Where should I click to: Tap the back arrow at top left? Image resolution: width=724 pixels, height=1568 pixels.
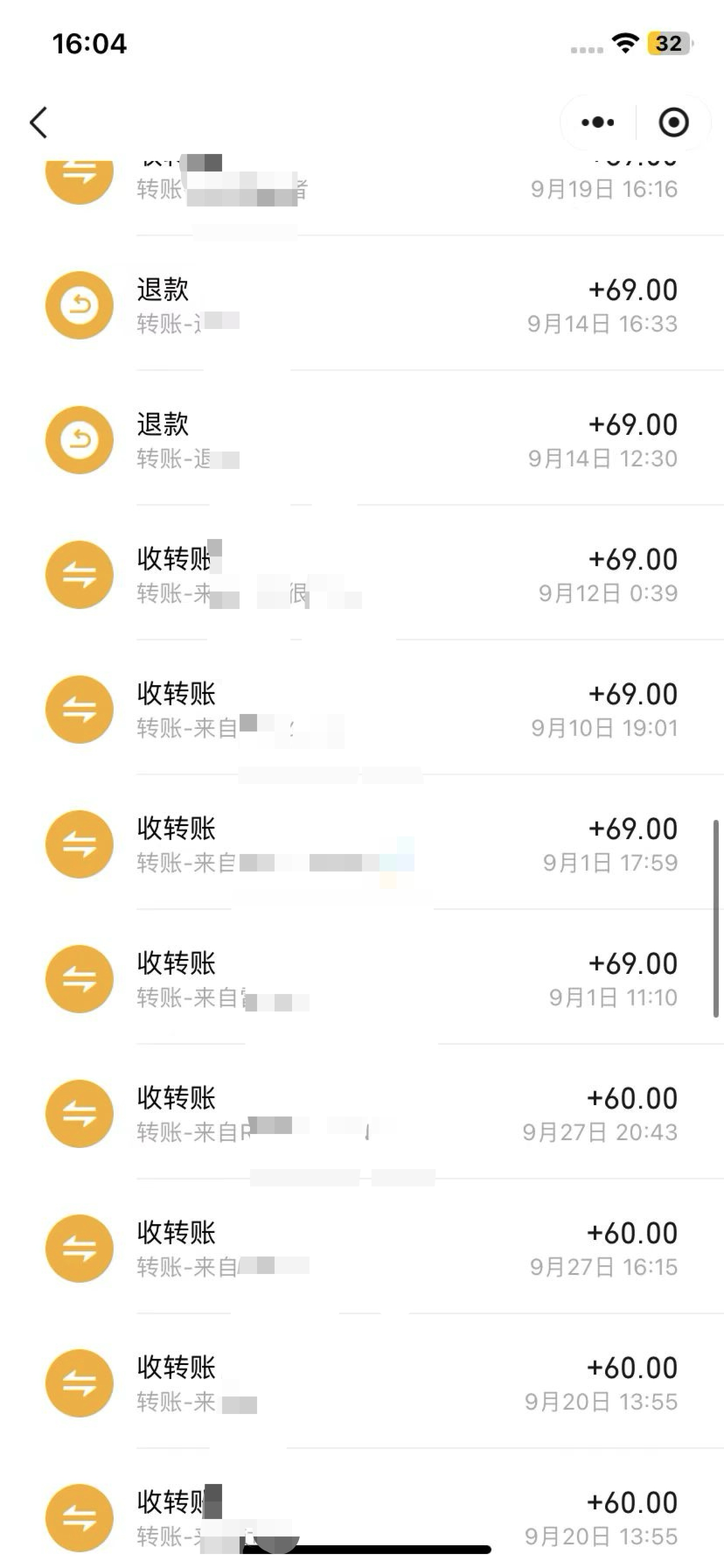(38, 122)
